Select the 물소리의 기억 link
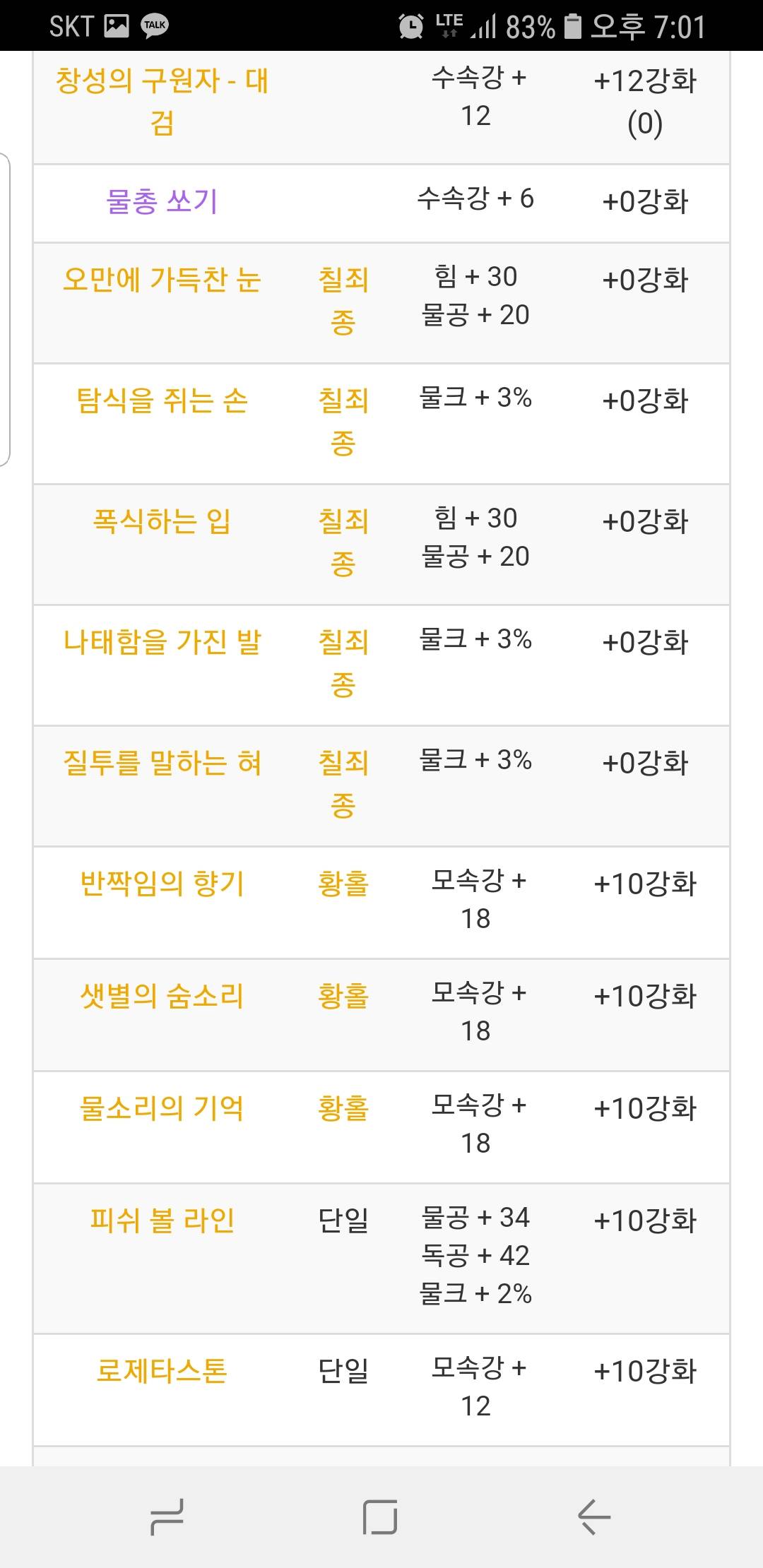 point(162,1108)
